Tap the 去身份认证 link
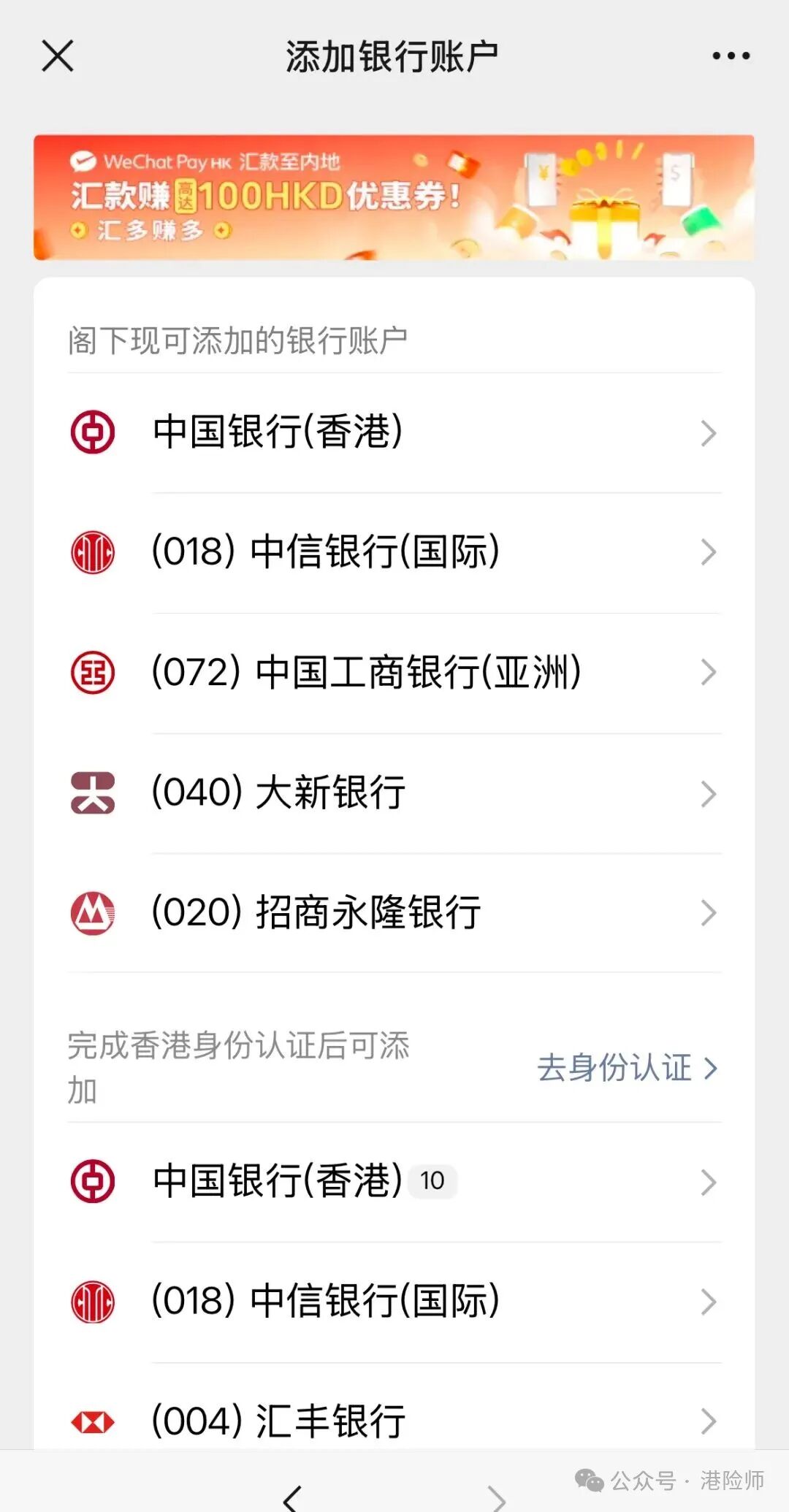 coord(627,1068)
